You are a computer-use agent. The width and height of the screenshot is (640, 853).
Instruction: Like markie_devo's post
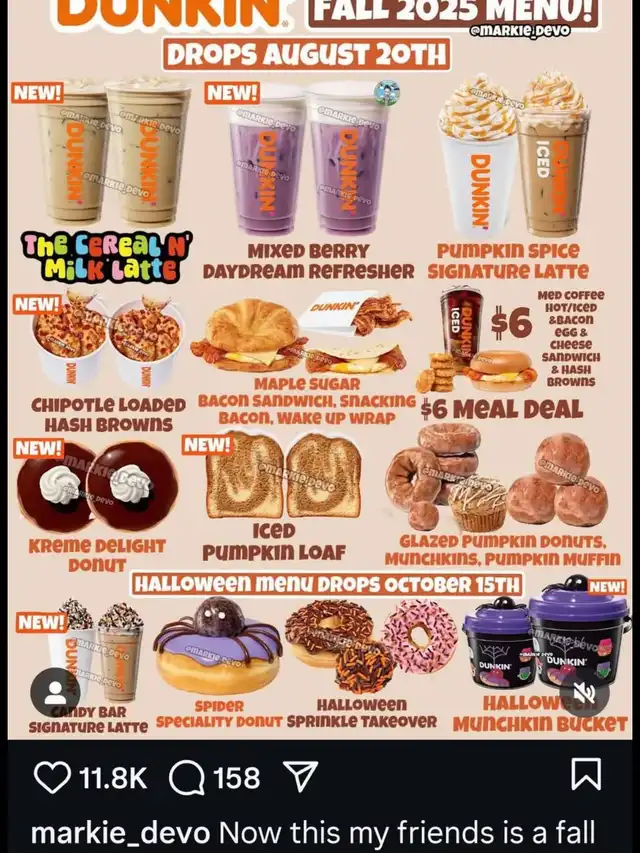pos(50,777)
